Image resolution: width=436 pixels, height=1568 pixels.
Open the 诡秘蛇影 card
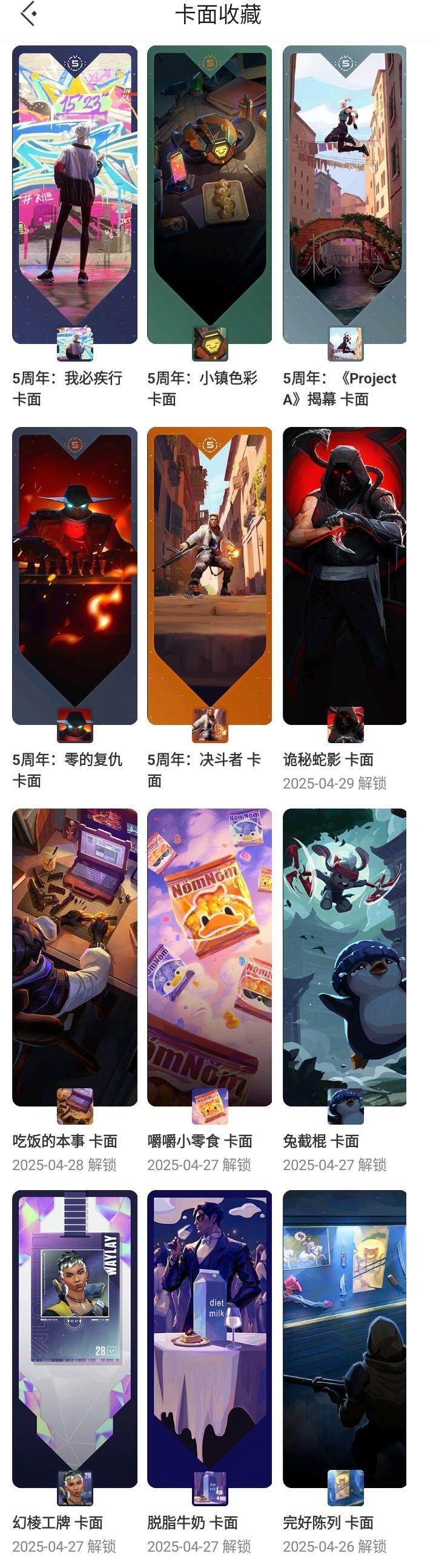point(345,576)
